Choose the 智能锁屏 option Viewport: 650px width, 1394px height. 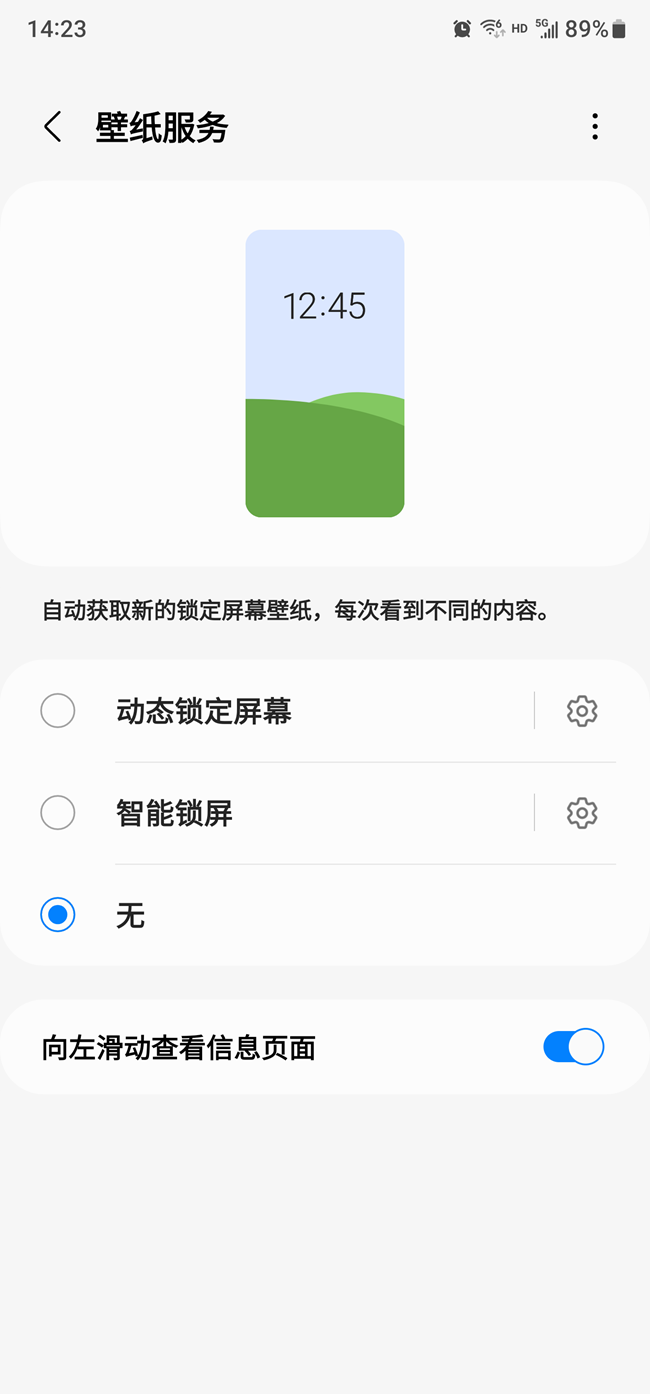tap(58, 813)
